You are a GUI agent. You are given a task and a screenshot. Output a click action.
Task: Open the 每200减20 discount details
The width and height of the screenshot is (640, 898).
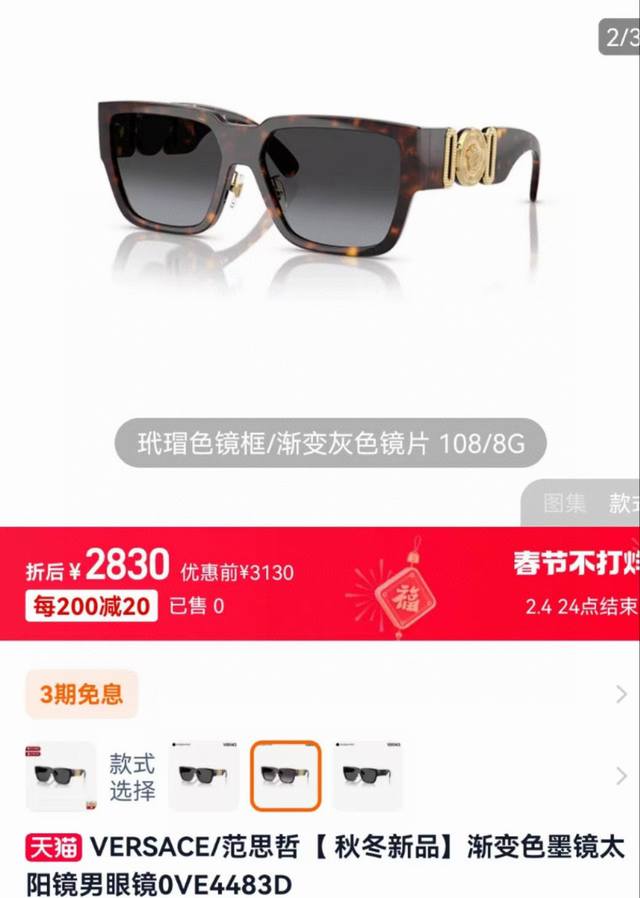(91, 606)
